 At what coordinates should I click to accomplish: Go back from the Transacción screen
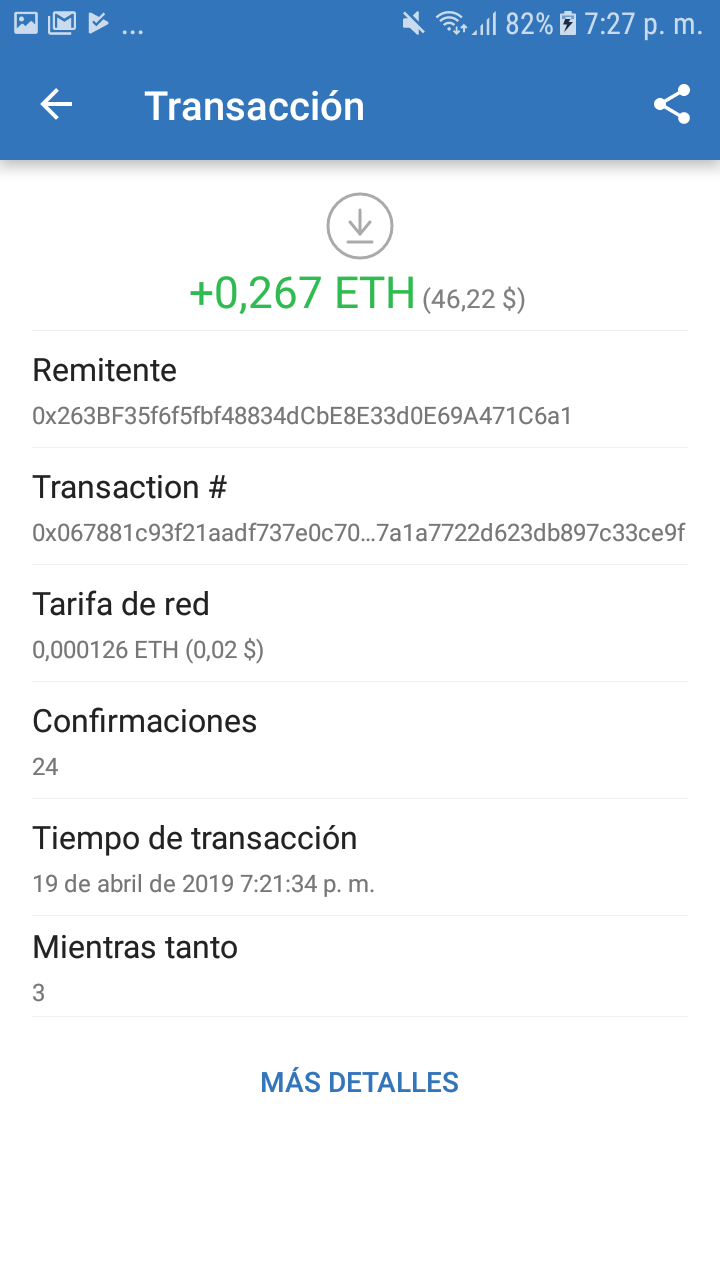click(x=56, y=105)
